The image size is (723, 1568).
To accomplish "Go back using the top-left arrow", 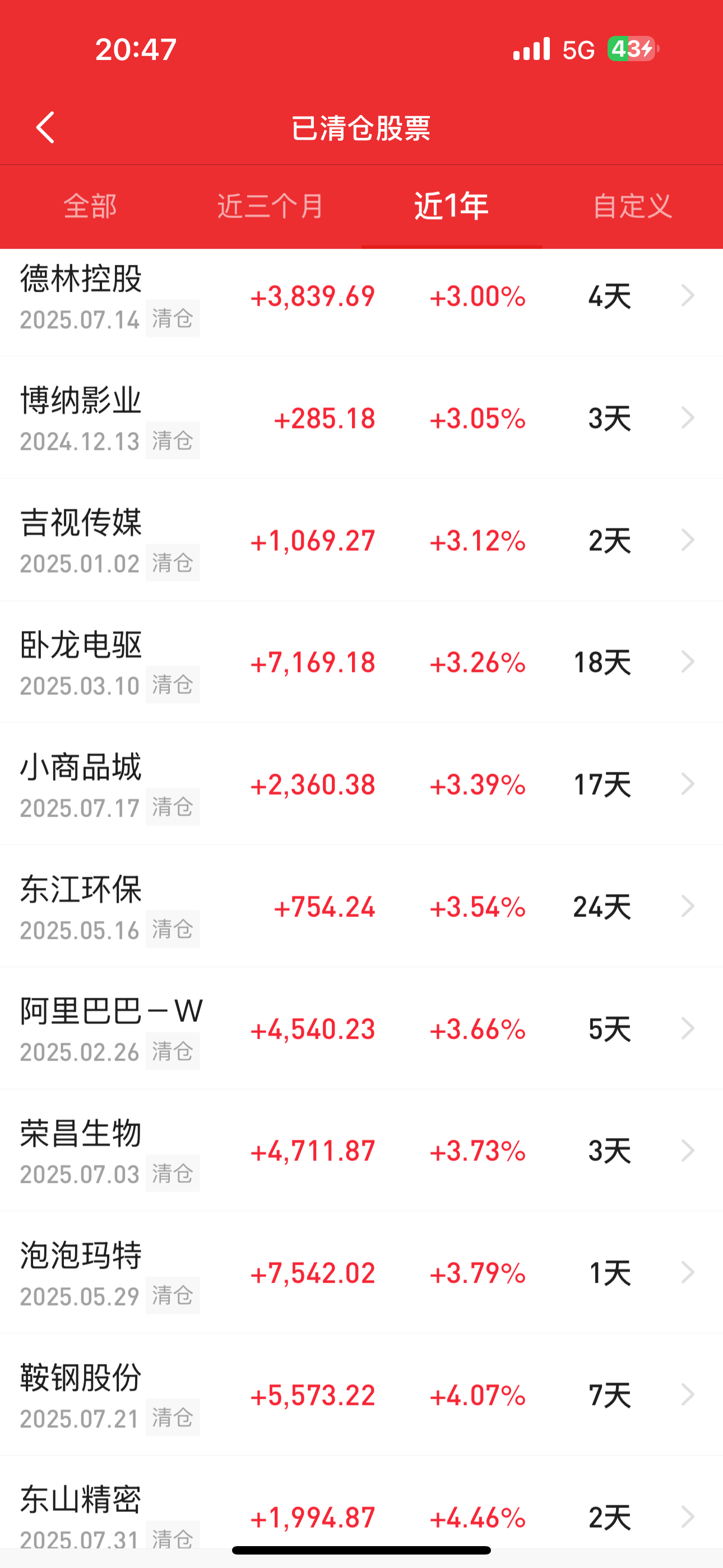I will [x=45, y=127].
